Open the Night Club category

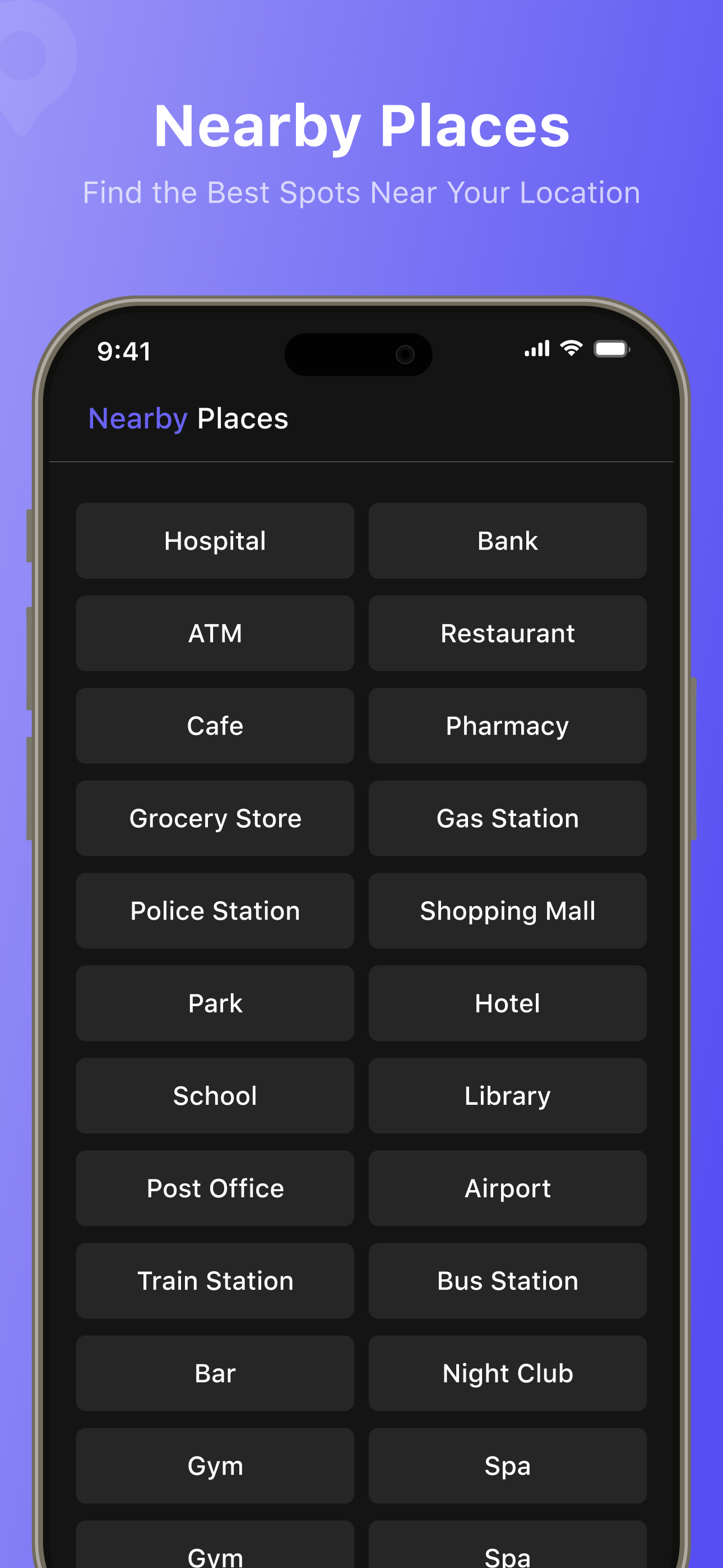click(508, 1373)
